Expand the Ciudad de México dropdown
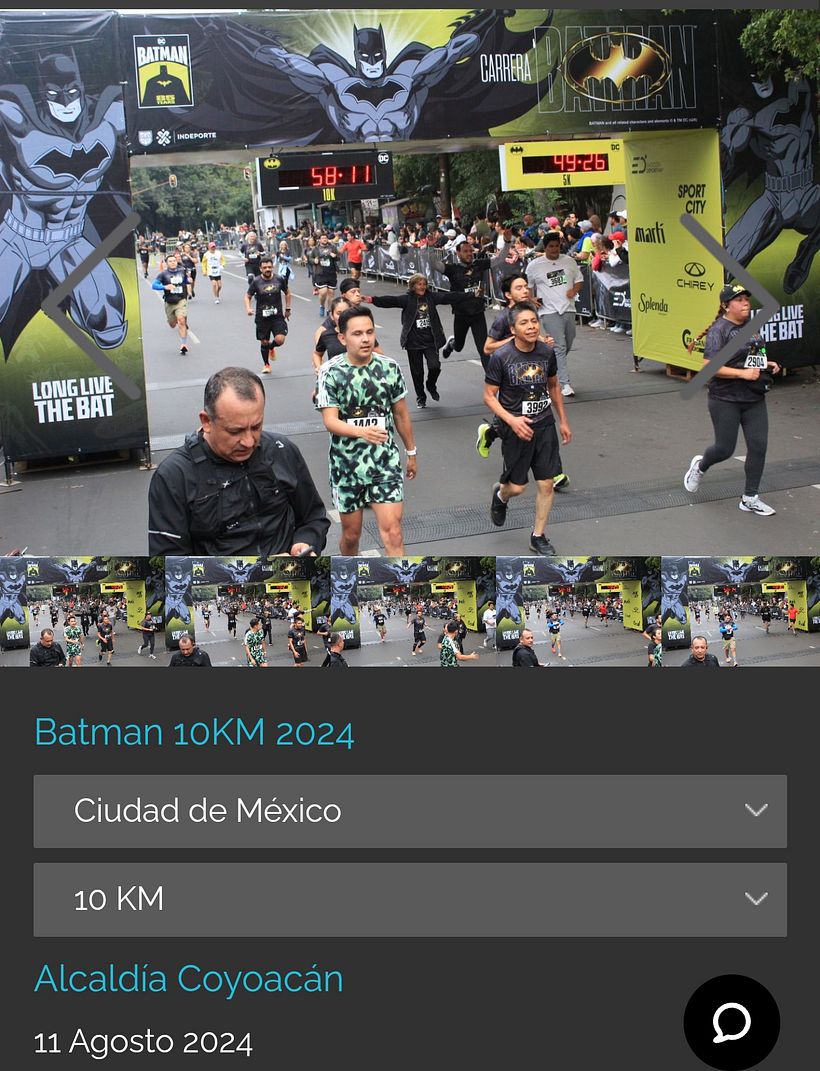The height and width of the screenshot is (1071, 820). [x=410, y=811]
